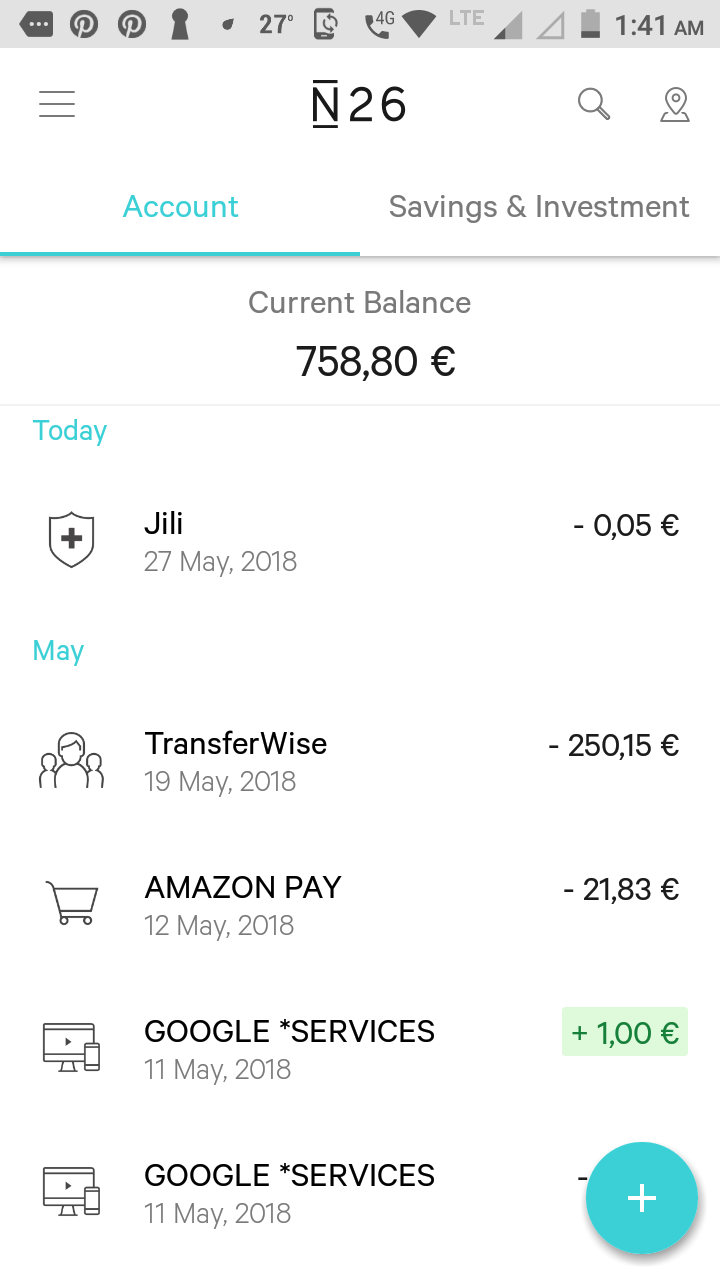Click the shopping cart icon for AMAZON PAY
The image size is (720, 1280).
click(71, 900)
